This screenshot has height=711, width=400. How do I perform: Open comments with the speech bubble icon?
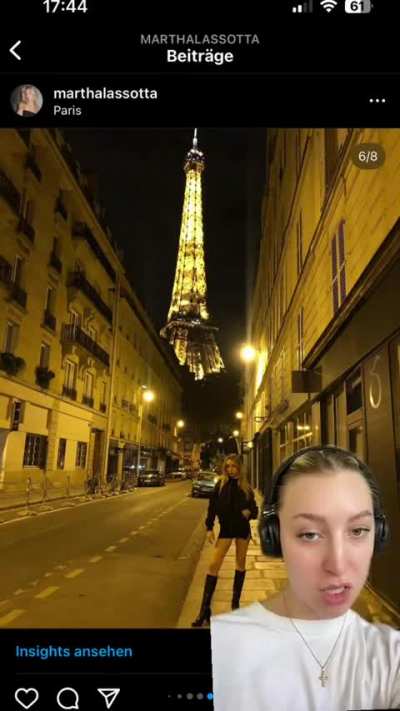coord(68,698)
